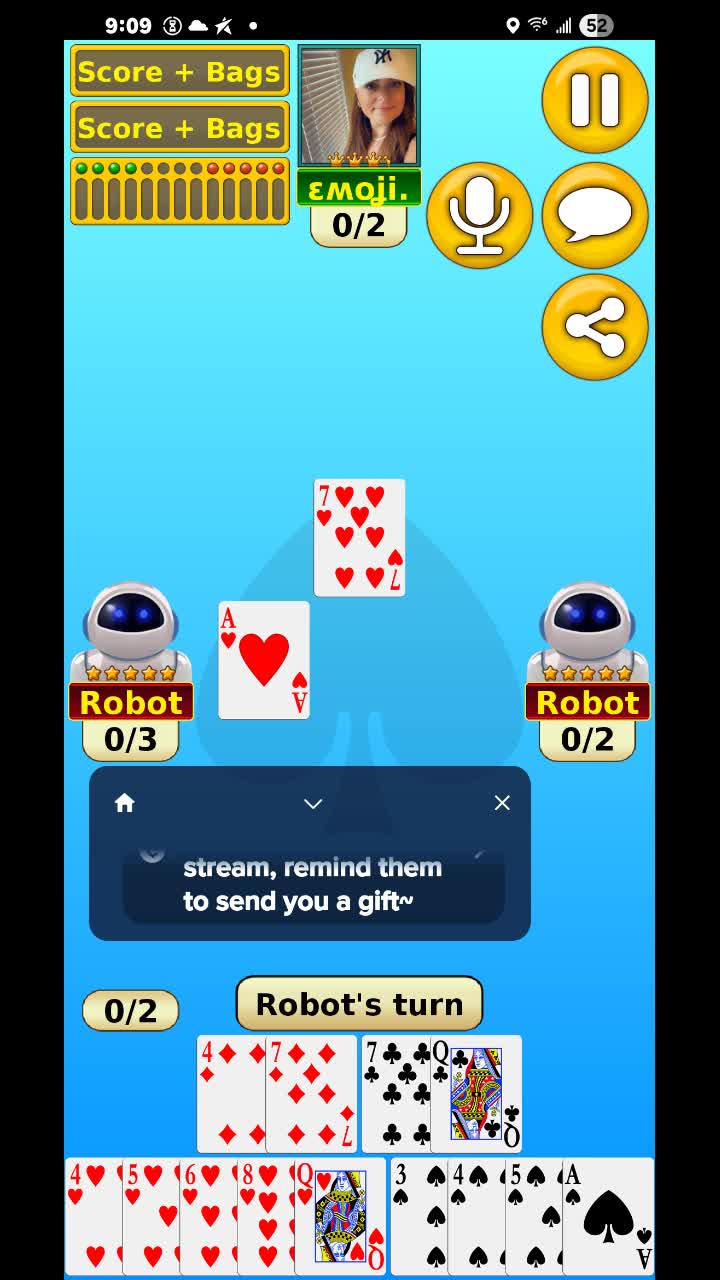Select the 7 of diamonds card
Viewport: 720px width, 1280px height.
click(312, 1093)
